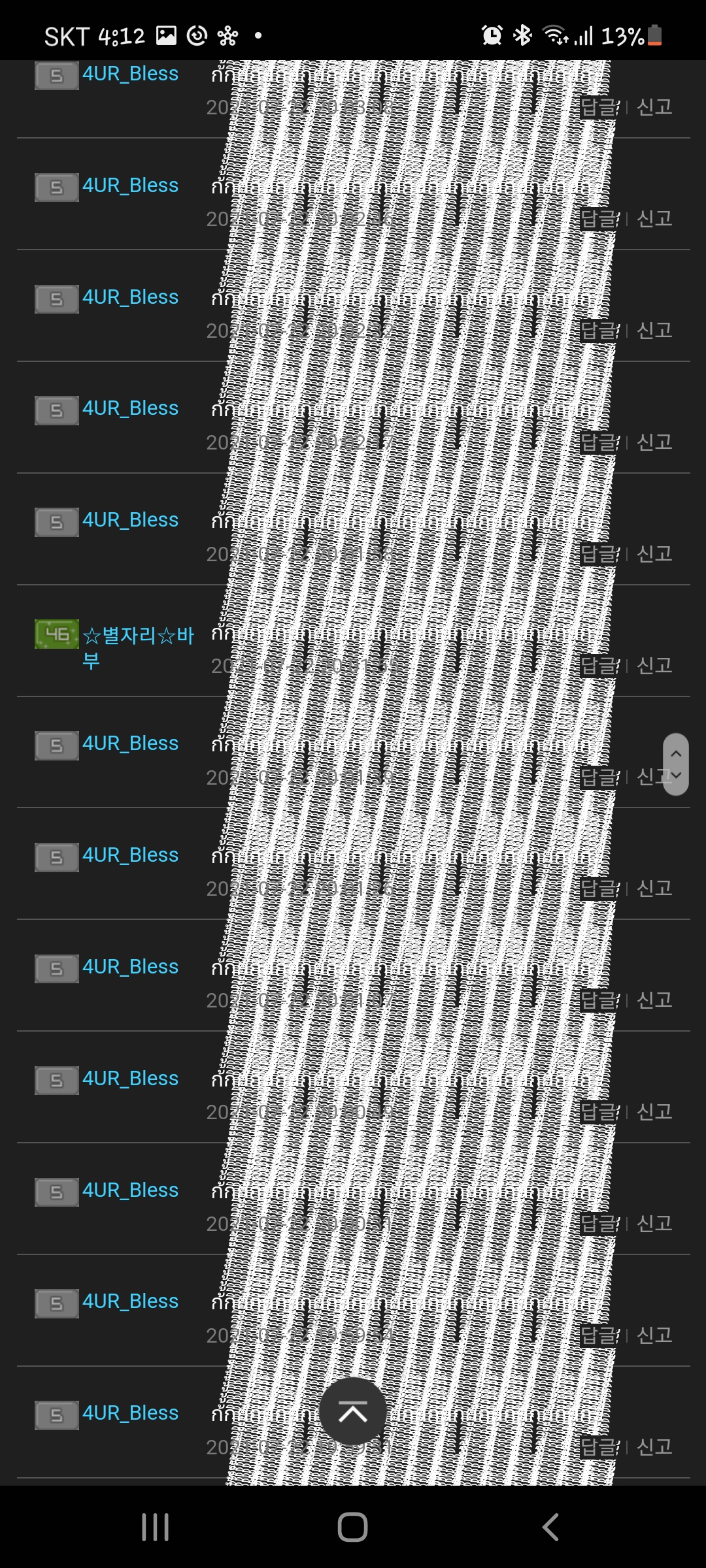Reply (답글) to ☆별자리☆바부's comment
The width and height of the screenshot is (706, 1568).
(599, 666)
